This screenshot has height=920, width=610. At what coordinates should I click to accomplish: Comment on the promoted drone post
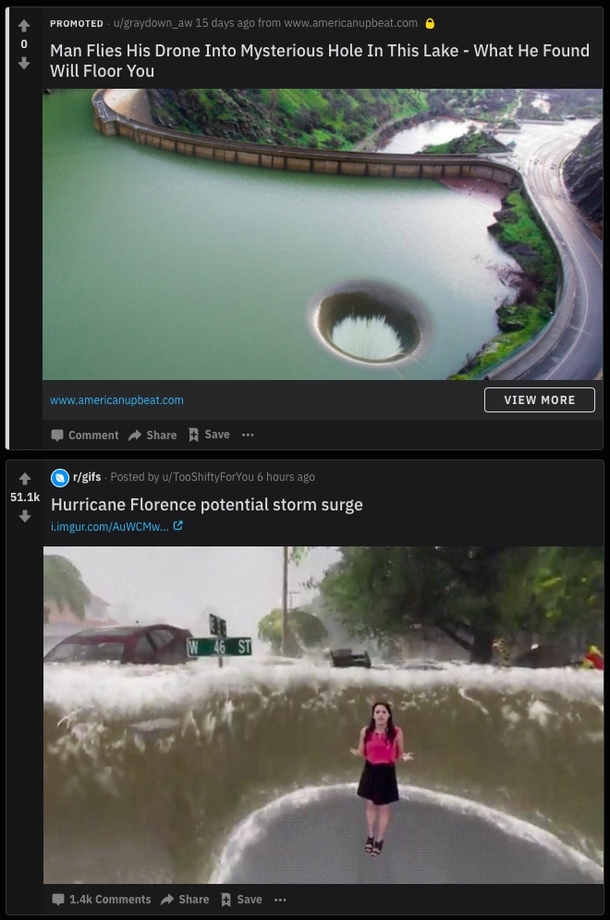(85, 435)
